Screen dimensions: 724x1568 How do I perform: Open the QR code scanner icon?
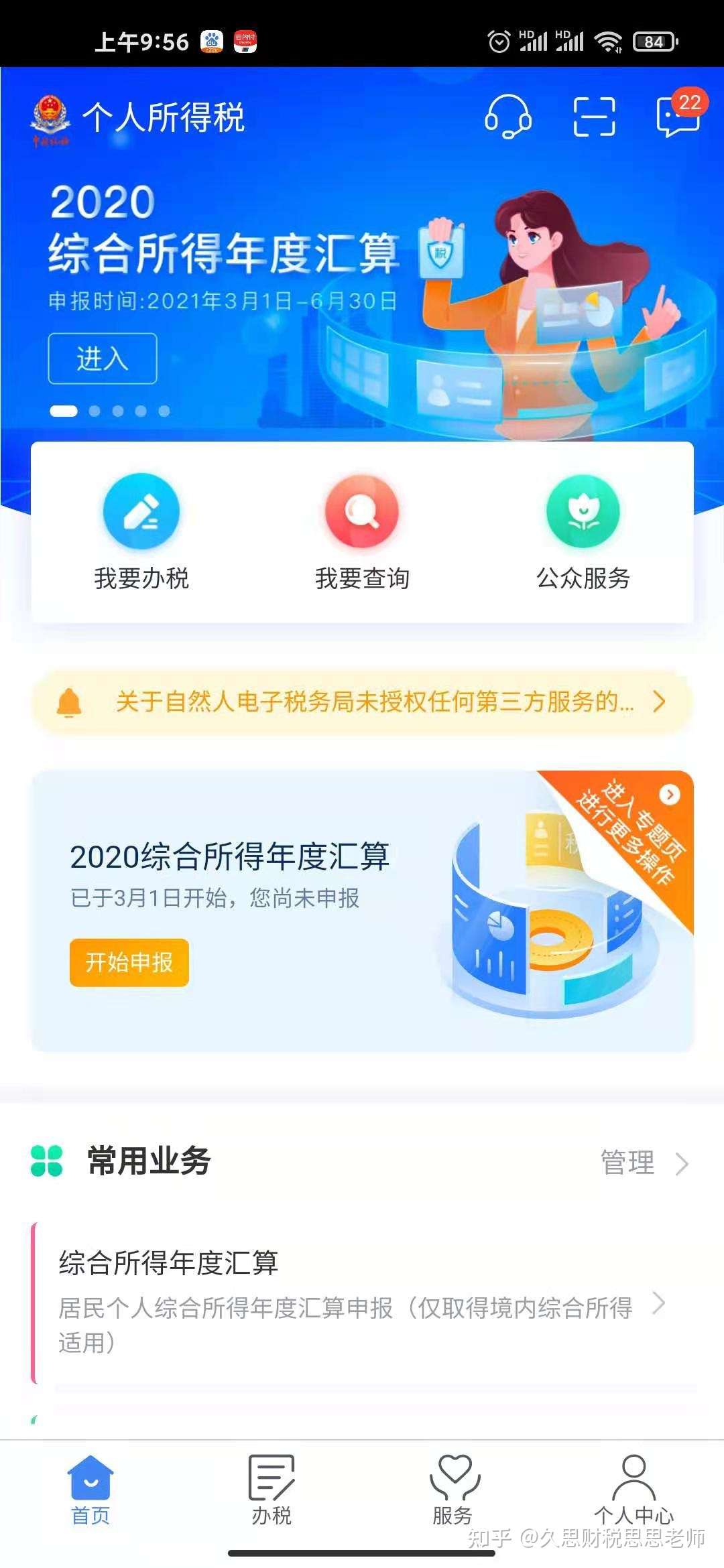point(595,118)
